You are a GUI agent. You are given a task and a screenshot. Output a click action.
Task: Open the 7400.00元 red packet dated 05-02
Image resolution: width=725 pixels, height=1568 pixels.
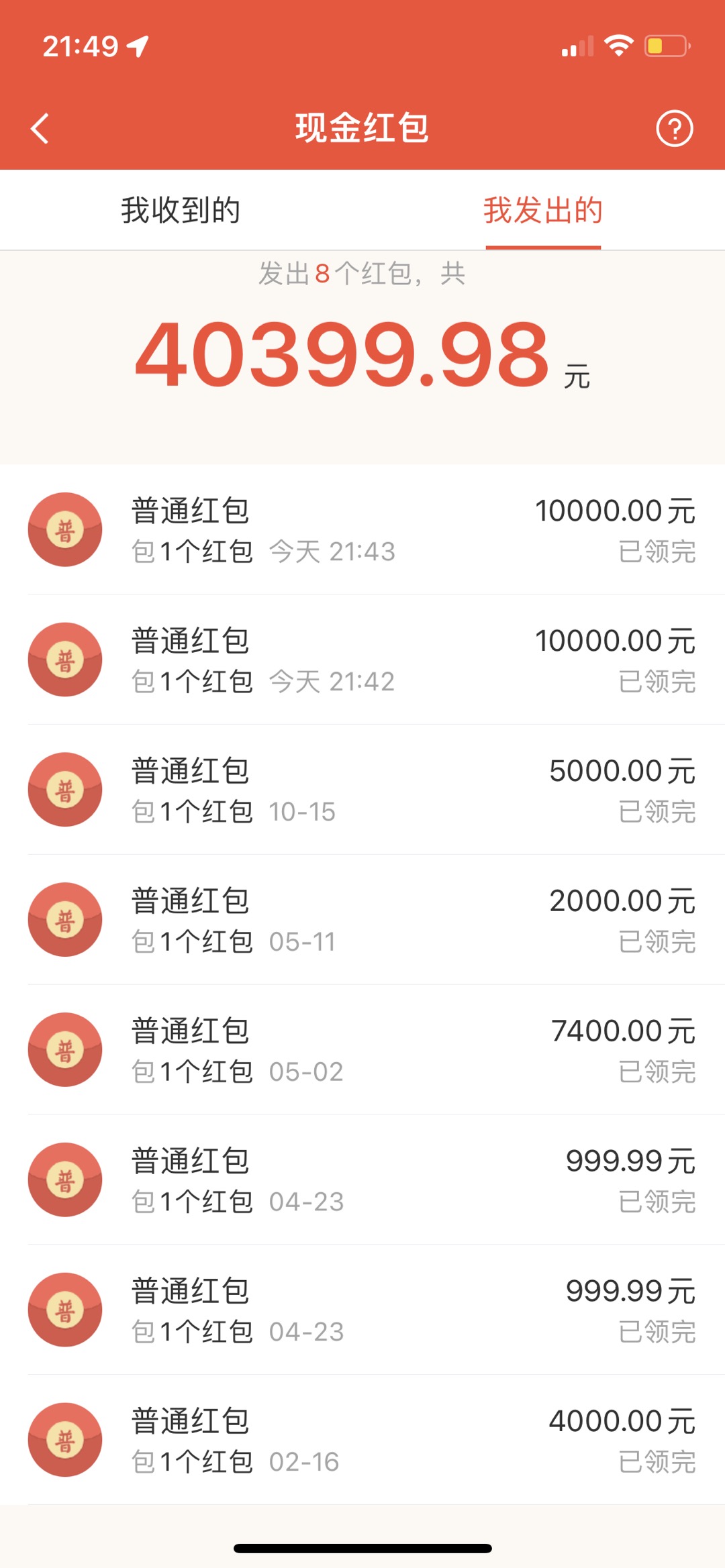362,1050
